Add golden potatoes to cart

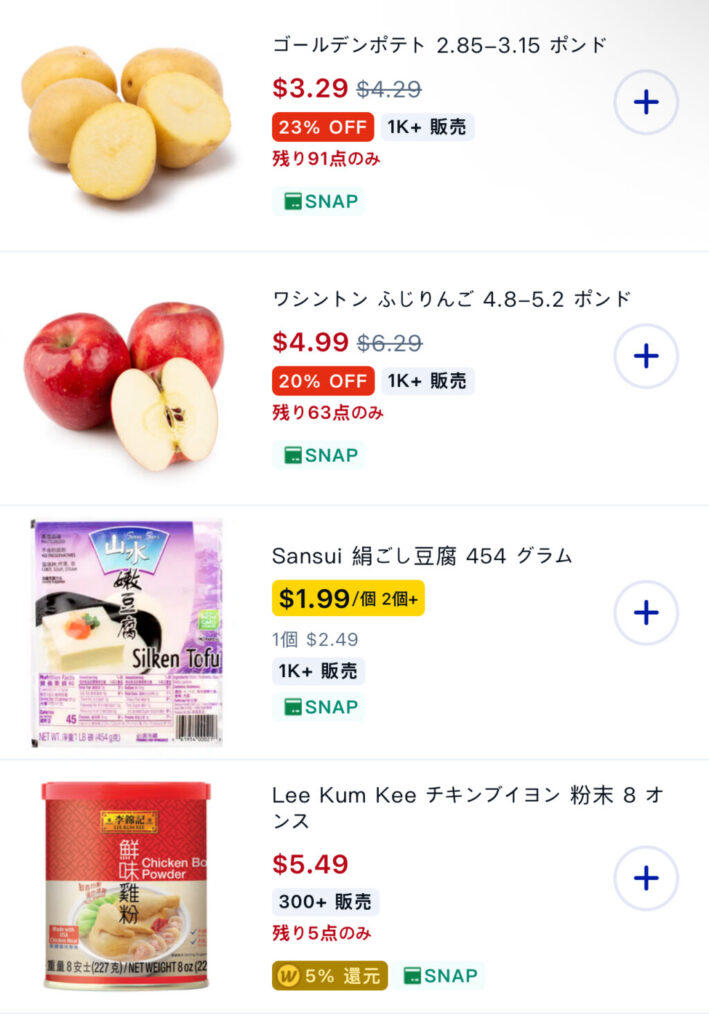pos(646,103)
